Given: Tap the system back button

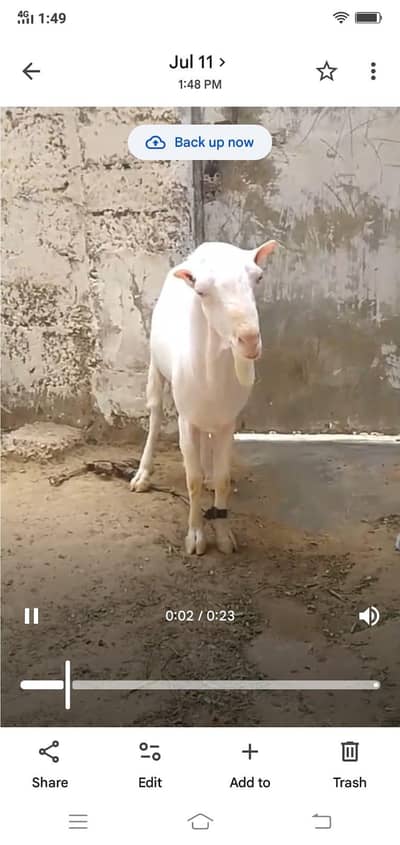Looking at the screenshot, I should click(322, 821).
